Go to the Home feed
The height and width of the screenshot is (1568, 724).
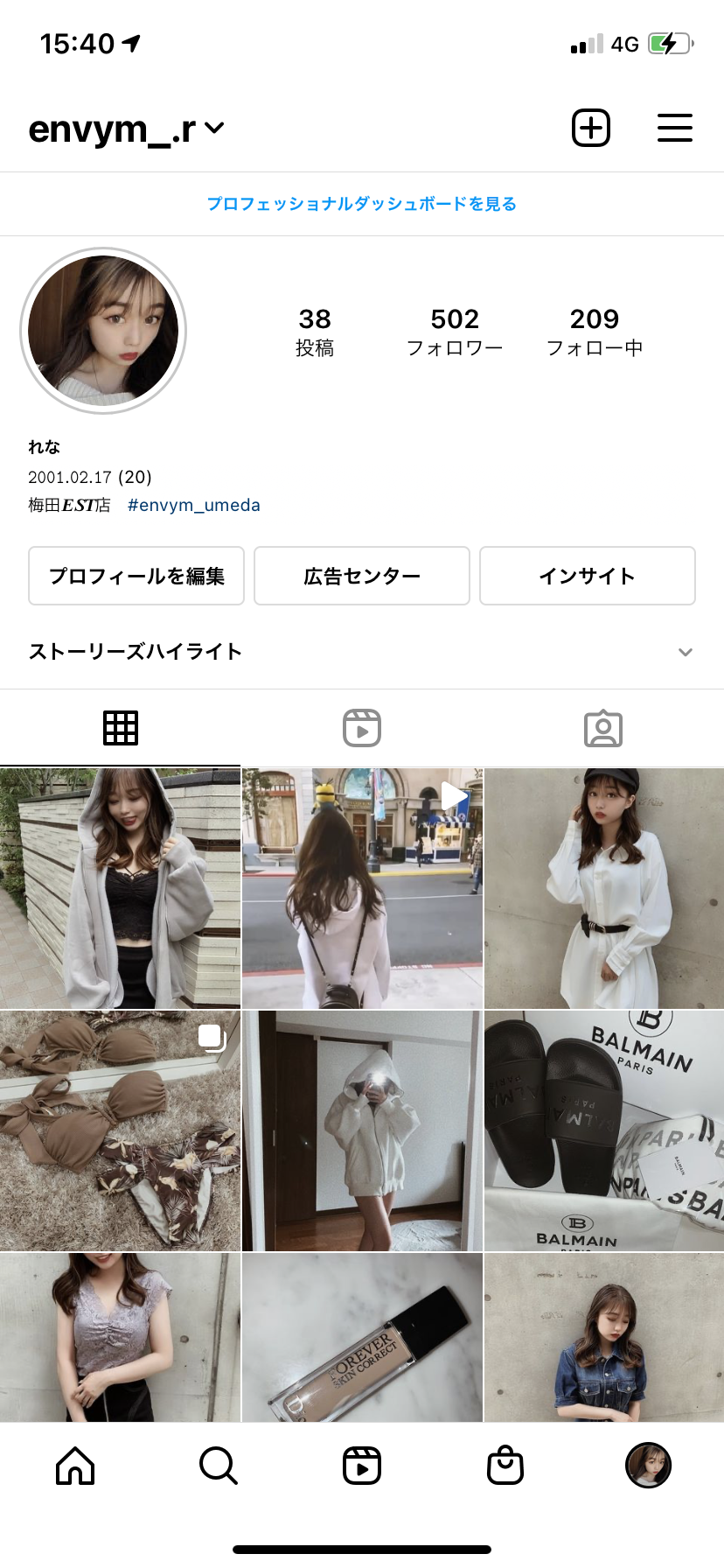75,1465
